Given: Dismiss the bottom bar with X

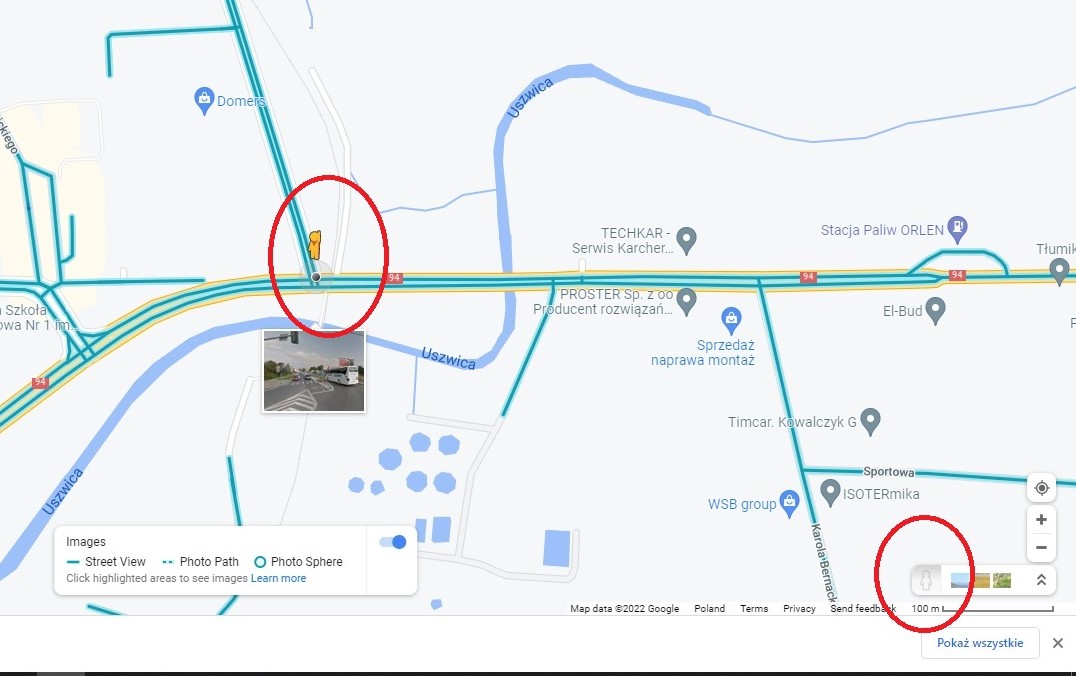Looking at the screenshot, I should 1058,643.
